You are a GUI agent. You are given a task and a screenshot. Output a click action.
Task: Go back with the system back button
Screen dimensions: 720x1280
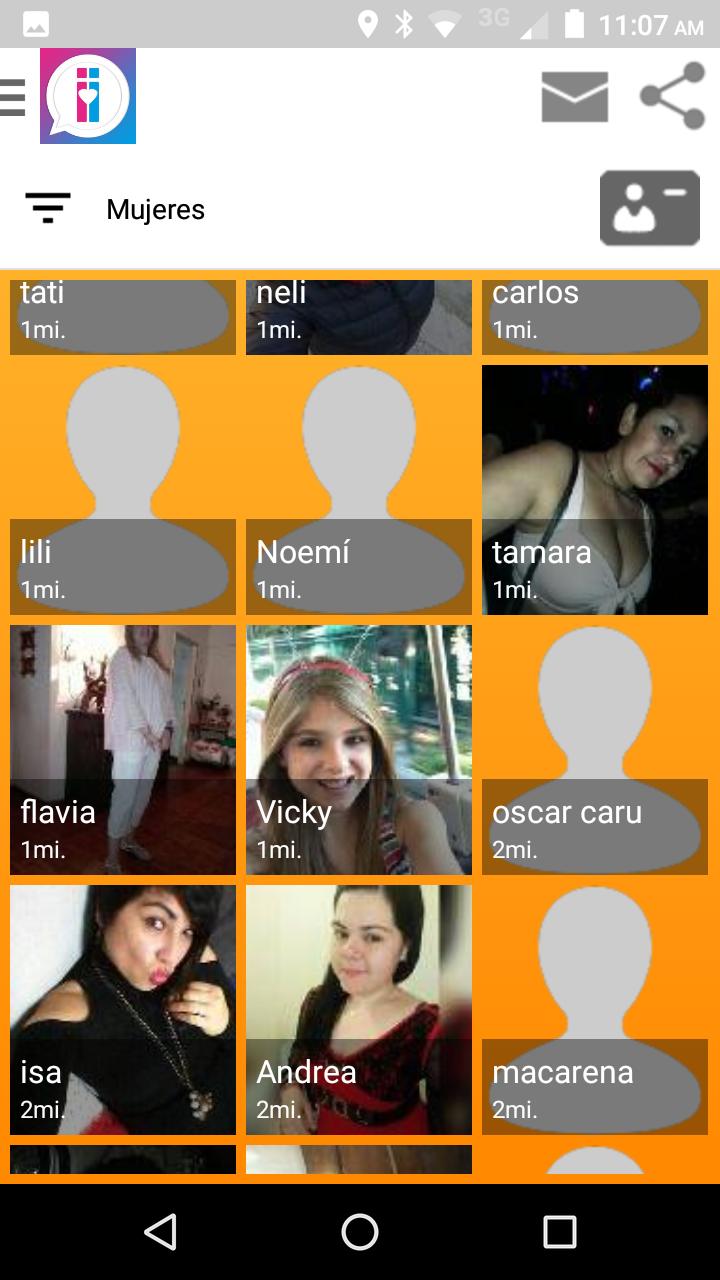click(160, 1232)
